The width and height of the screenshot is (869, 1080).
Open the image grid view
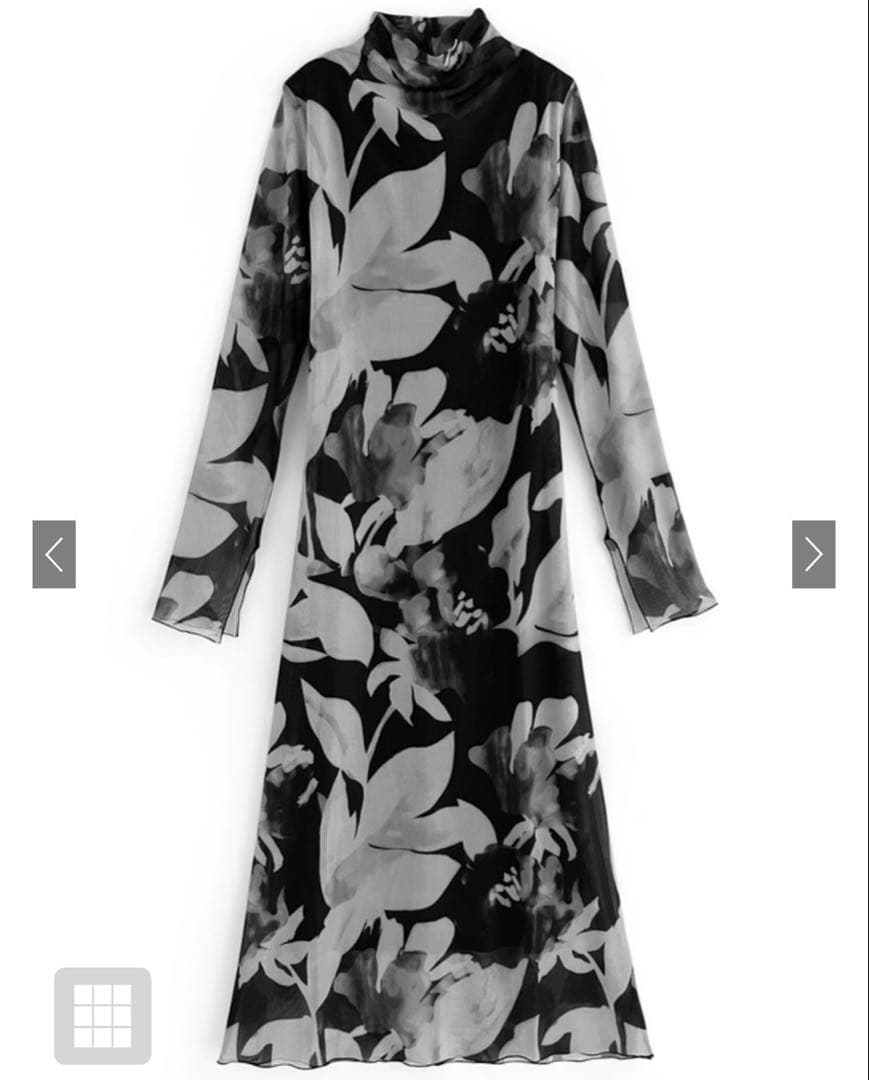102,1015
